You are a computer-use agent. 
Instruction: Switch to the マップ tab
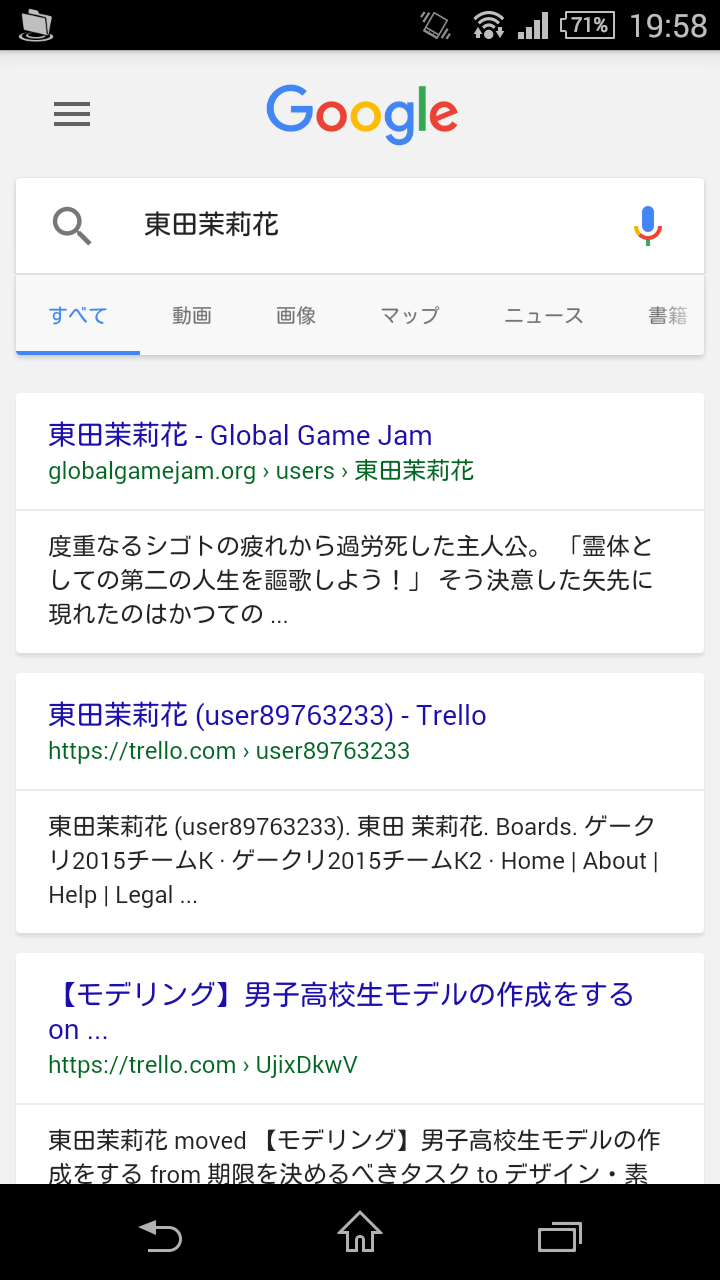tap(410, 316)
